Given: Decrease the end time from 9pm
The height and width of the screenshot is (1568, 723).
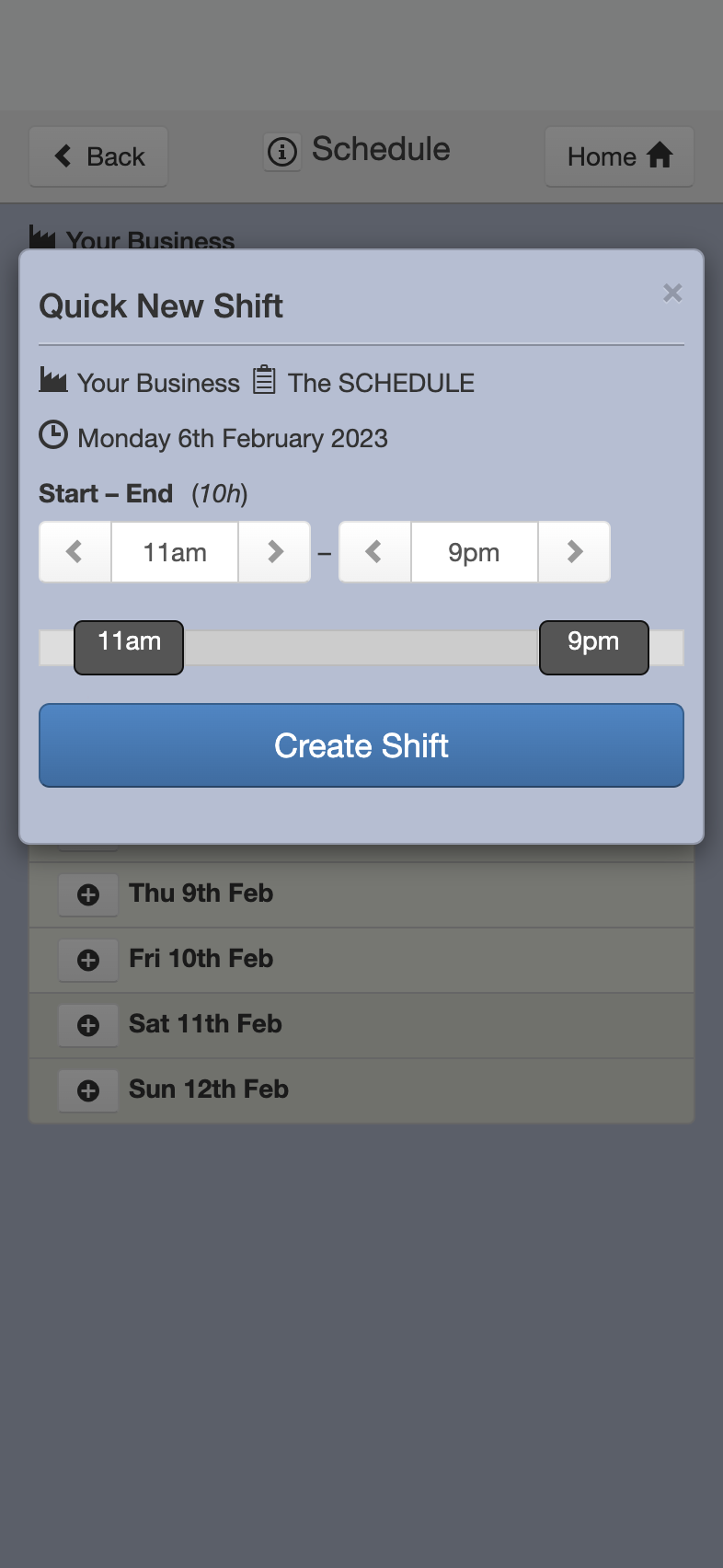Looking at the screenshot, I should (375, 552).
